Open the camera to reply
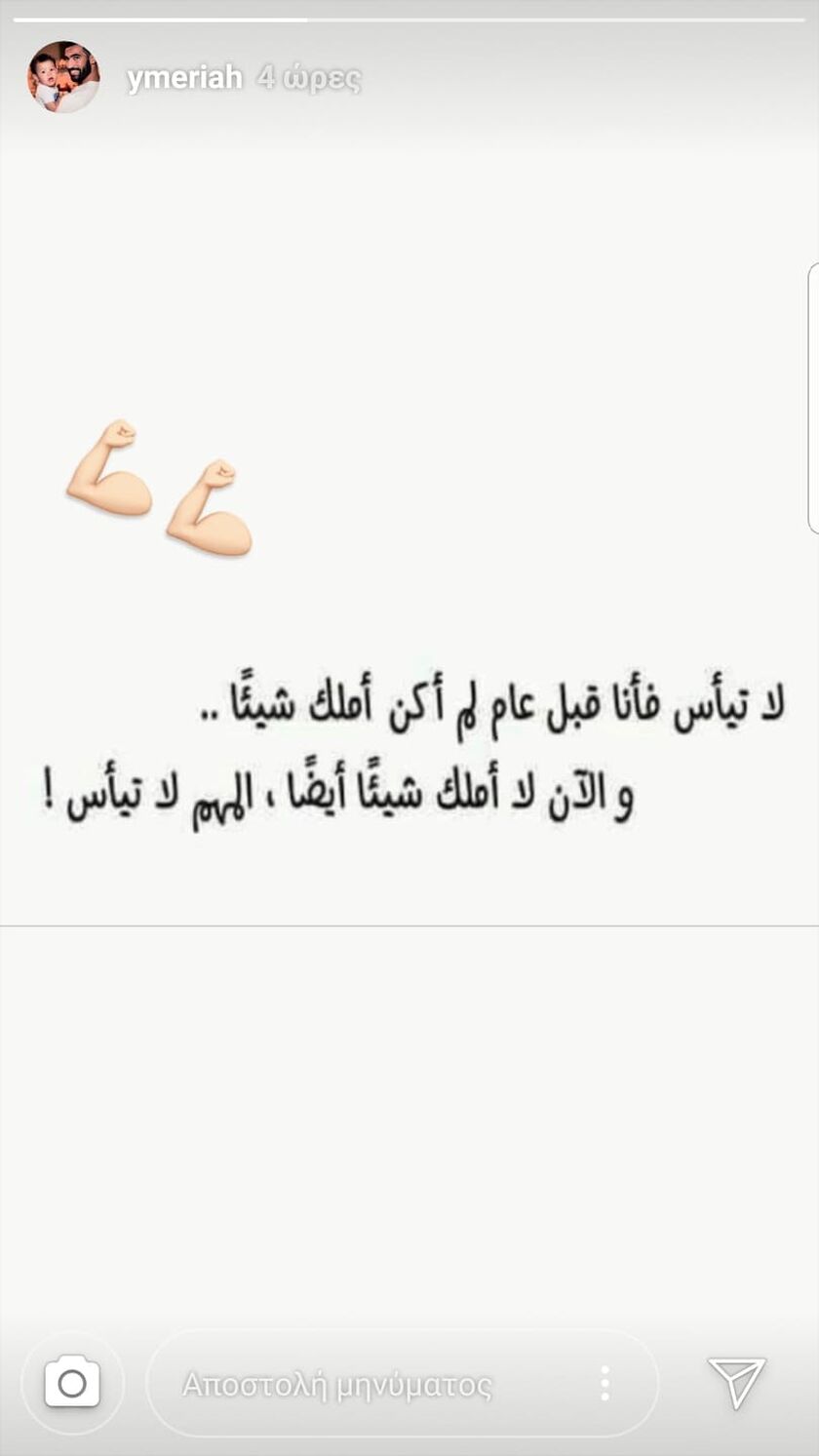This screenshot has height=1456, width=819. pos(72,1384)
